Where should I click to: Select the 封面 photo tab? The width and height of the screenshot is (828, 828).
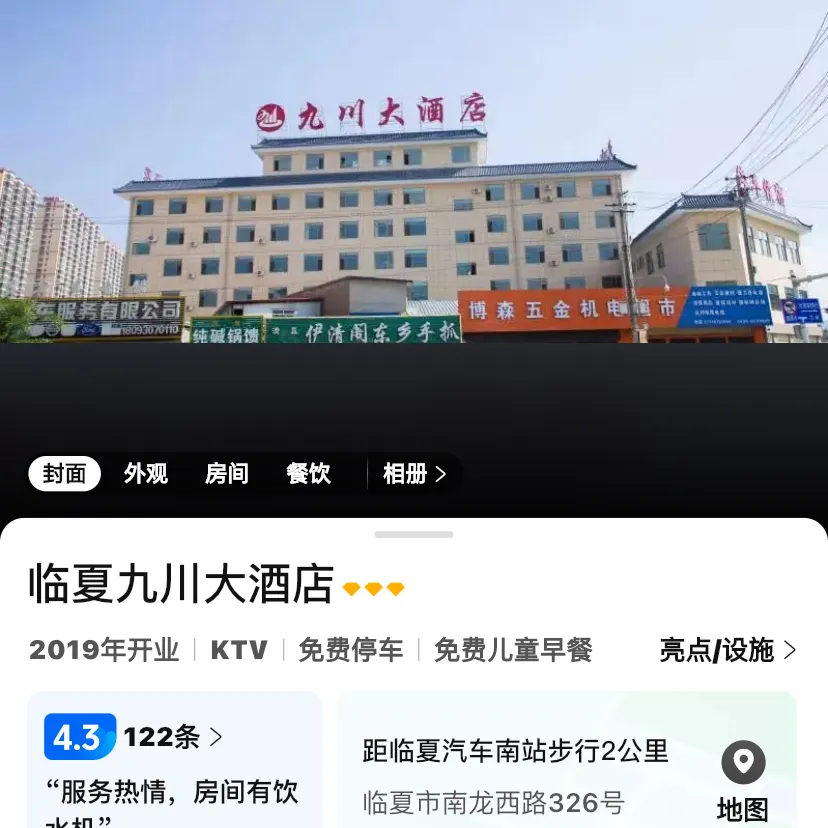click(x=65, y=474)
